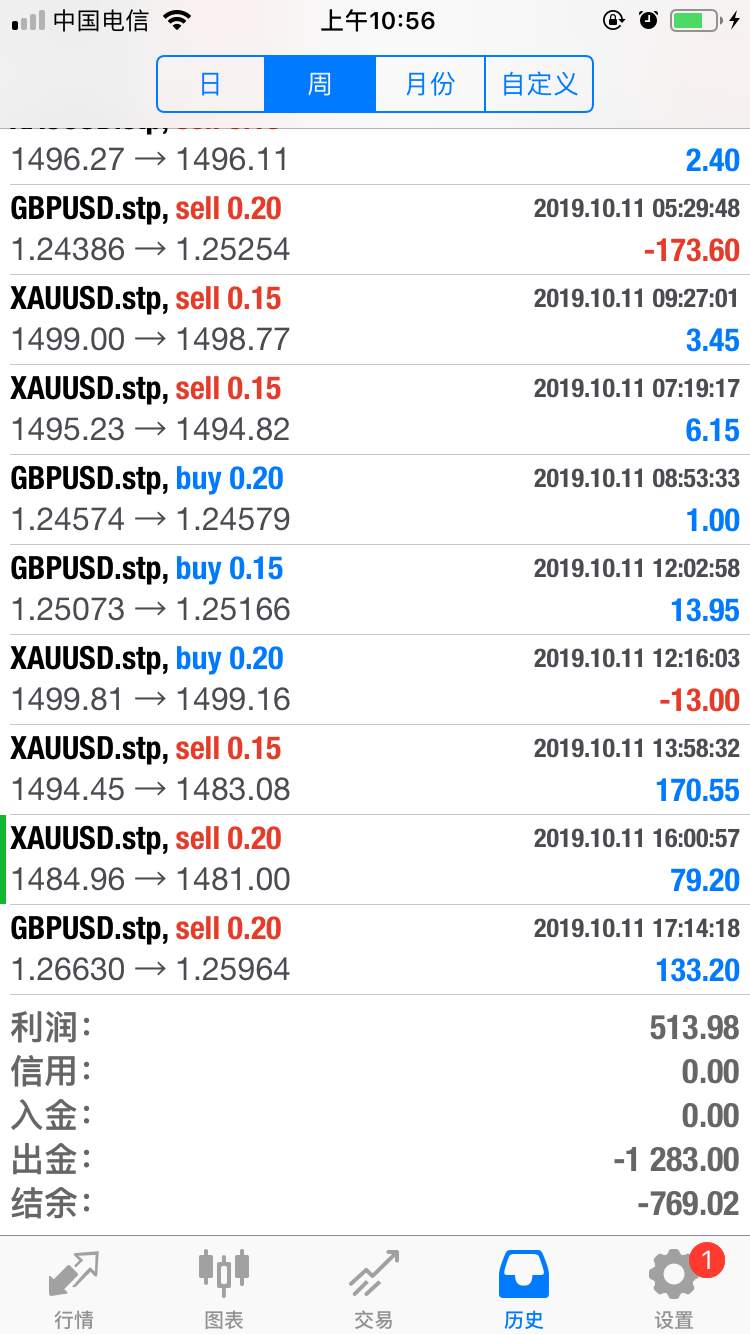Open the 自定义 custom period
750x1334 pixels.
pos(539,84)
